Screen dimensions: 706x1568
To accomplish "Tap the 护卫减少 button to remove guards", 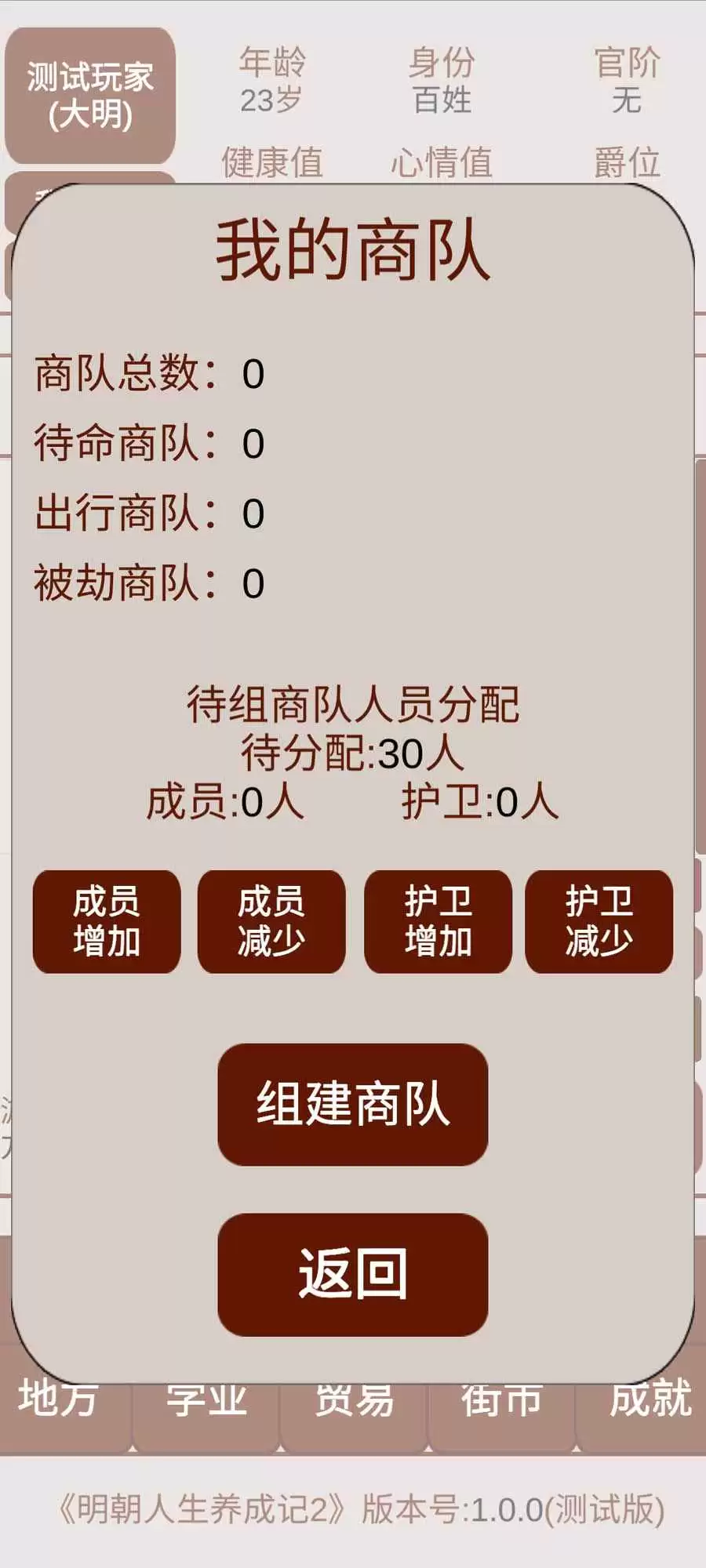I will point(602,922).
